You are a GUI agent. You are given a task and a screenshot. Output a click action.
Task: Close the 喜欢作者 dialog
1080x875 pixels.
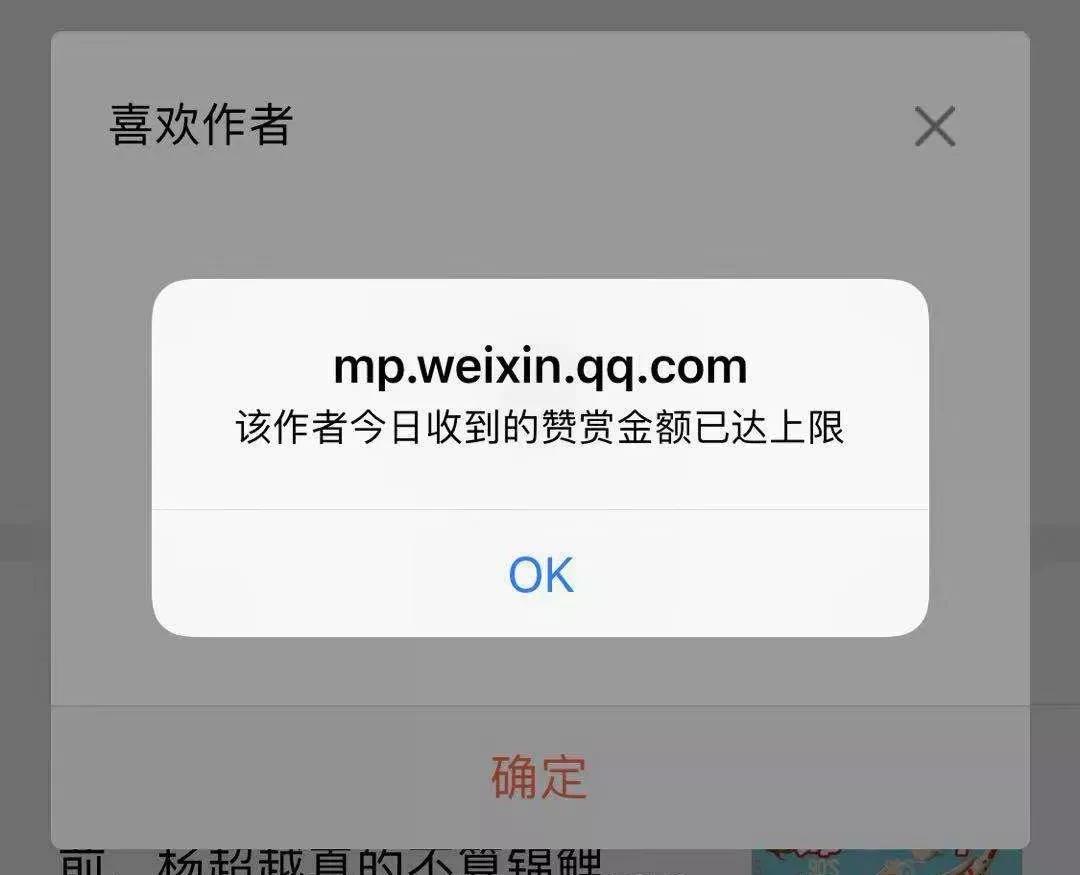(934, 127)
